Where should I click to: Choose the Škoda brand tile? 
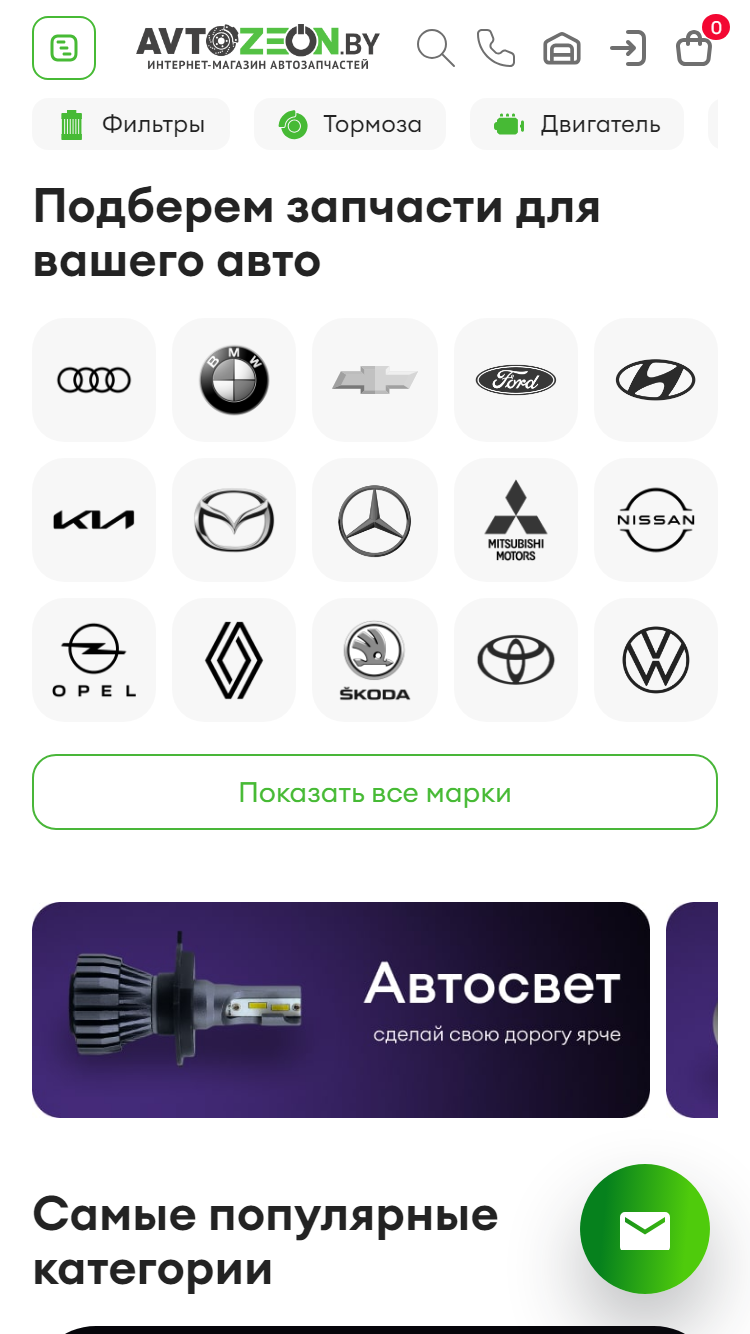375,660
